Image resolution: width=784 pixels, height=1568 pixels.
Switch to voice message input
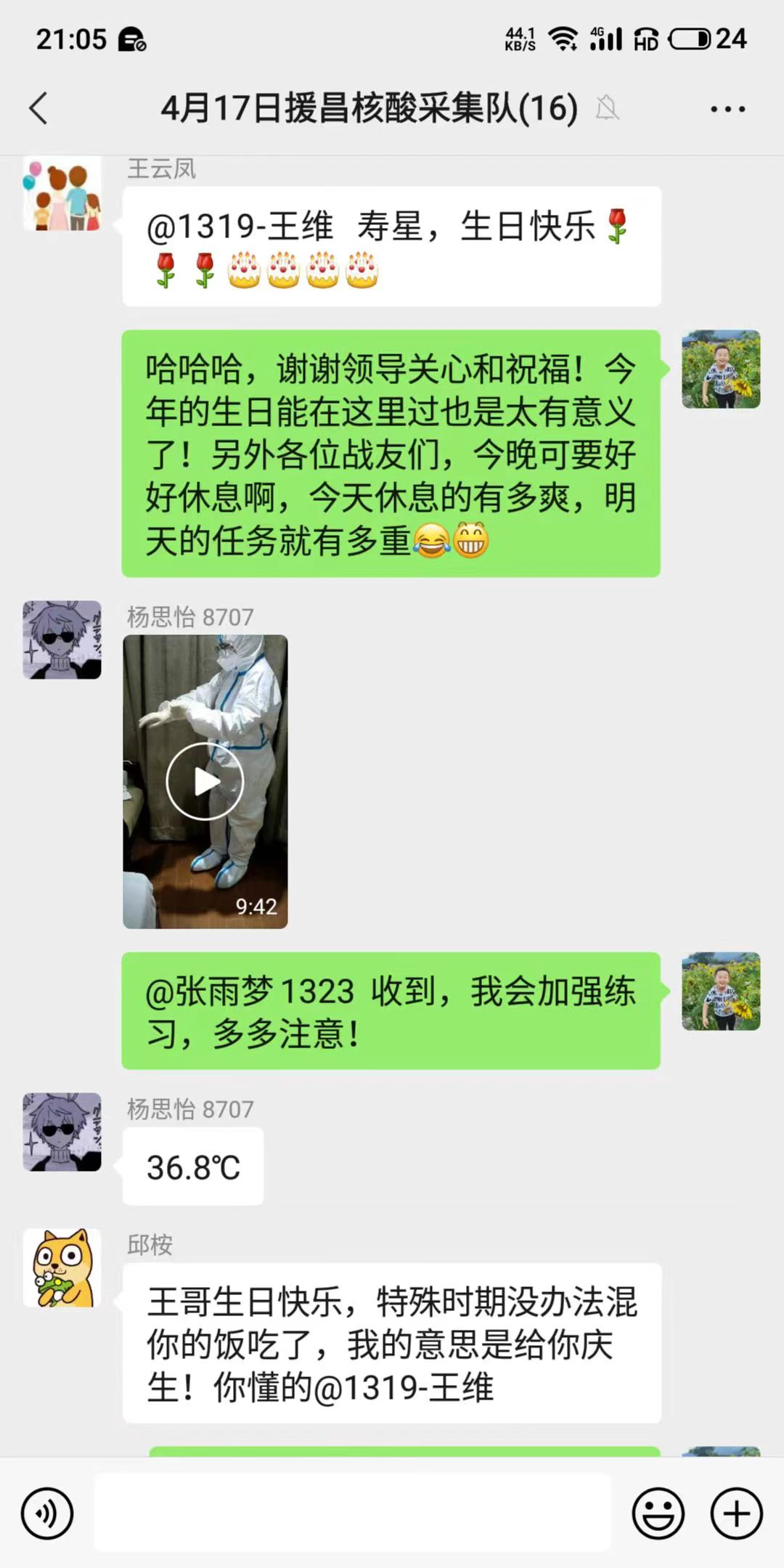(47, 1514)
